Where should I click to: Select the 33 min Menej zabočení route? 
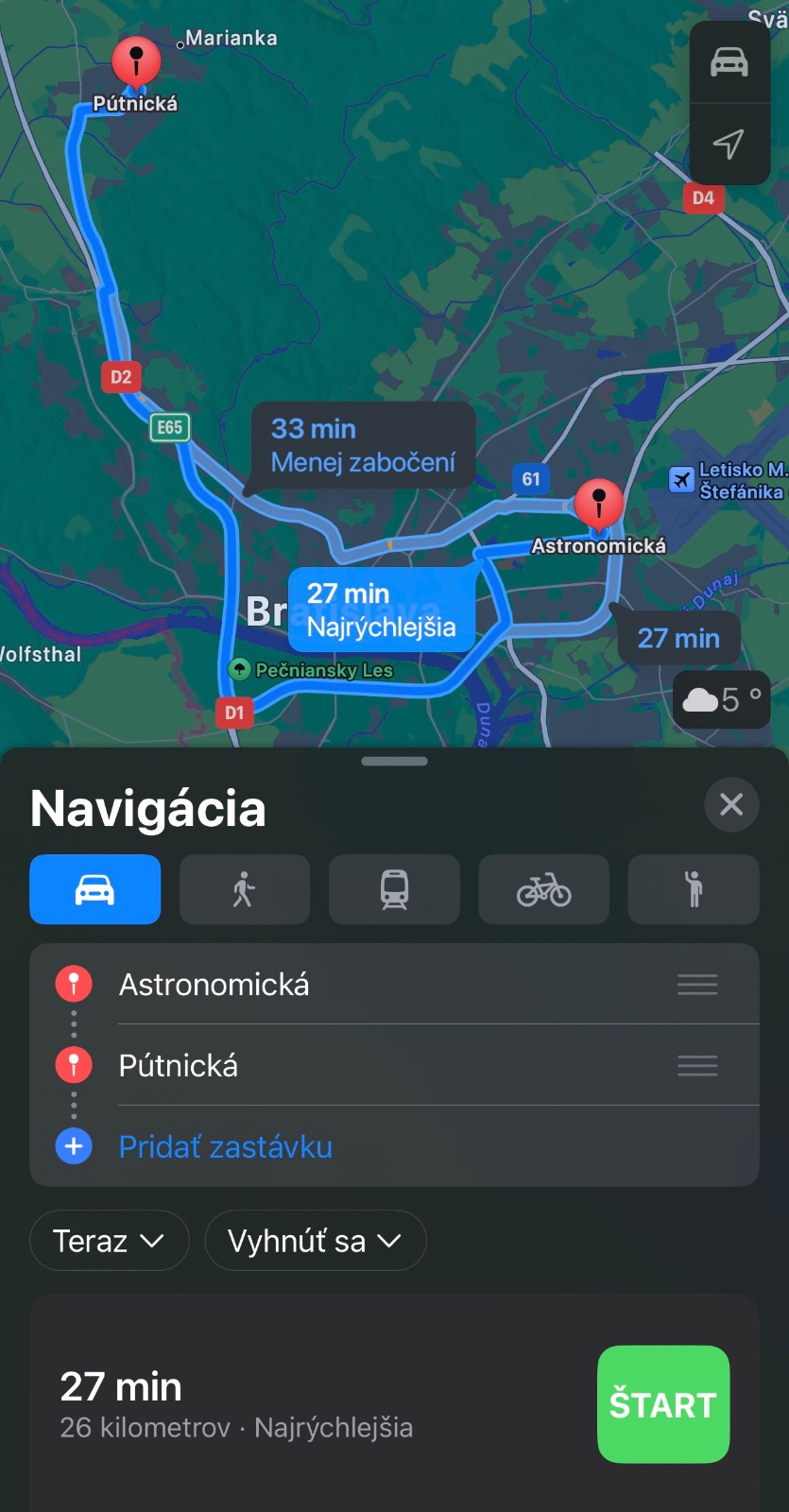pos(363,445)
